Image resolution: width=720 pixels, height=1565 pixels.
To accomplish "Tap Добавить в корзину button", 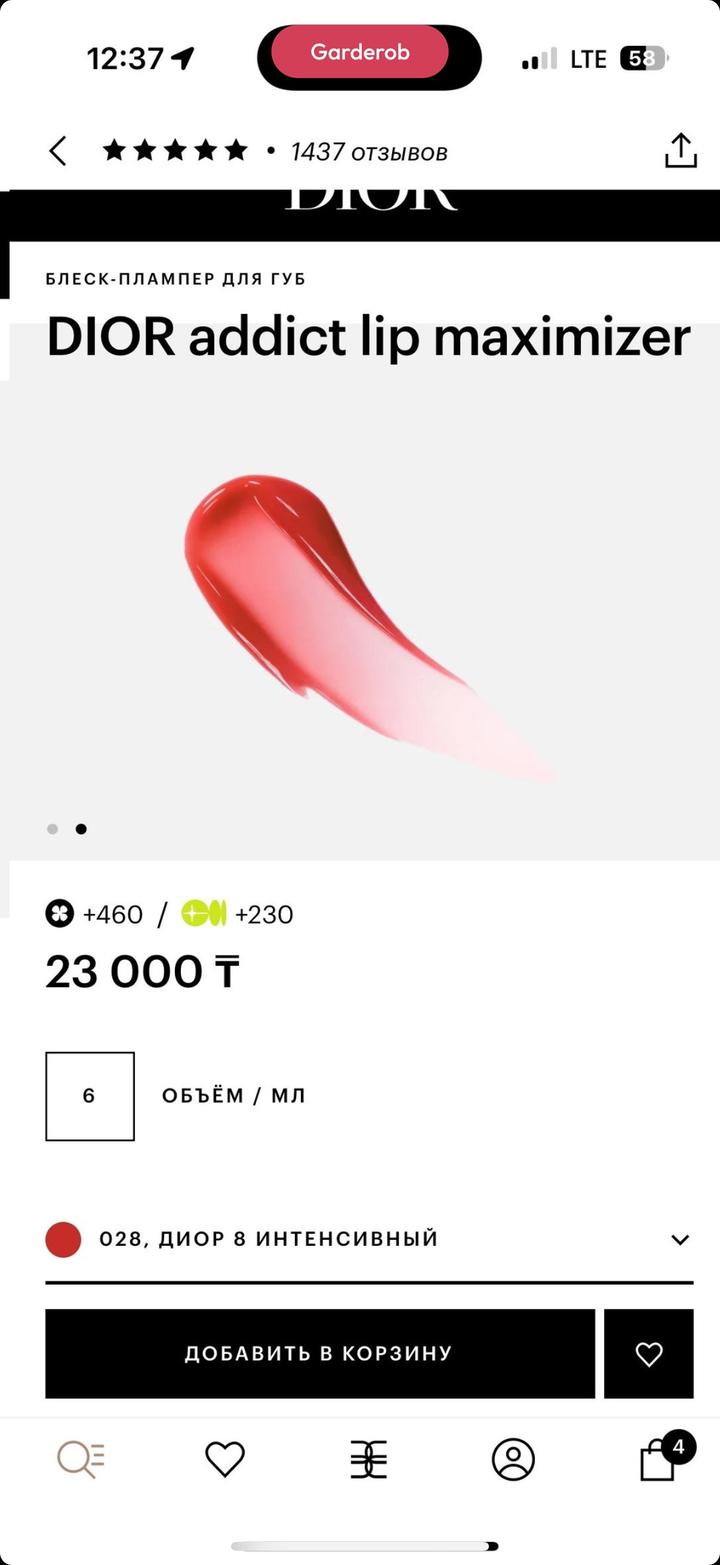I will (x=319, y=1354).
